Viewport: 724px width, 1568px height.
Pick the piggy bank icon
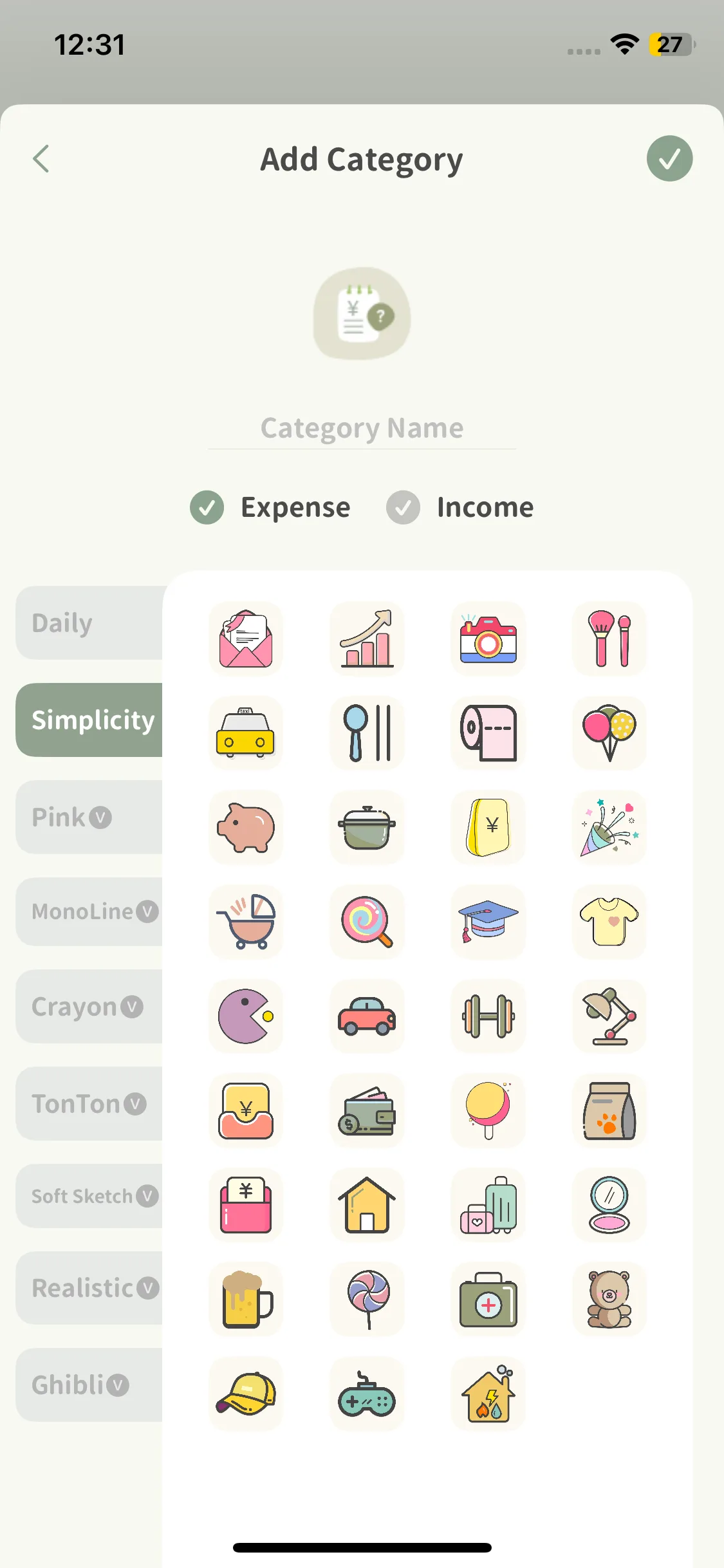[x=246, y=827]
